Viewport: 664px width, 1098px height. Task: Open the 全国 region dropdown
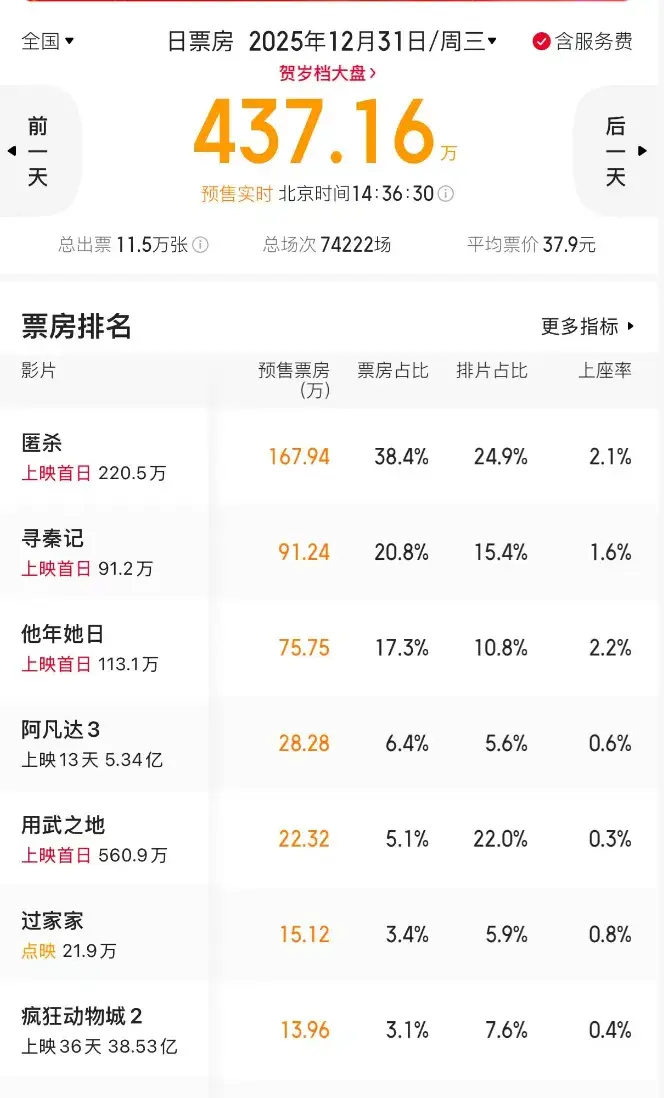(x=48, y=41)
